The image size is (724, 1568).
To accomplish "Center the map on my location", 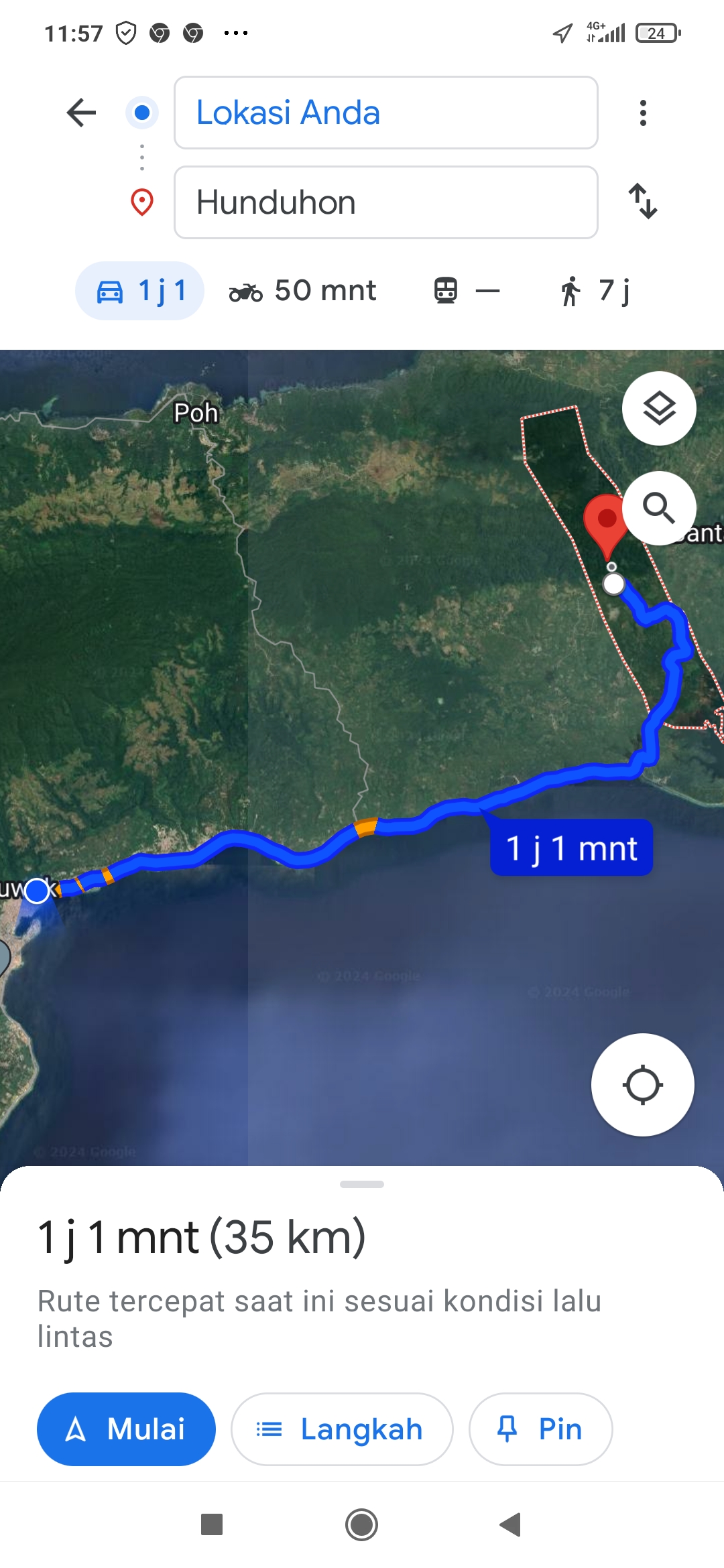I will [643, 1085].
